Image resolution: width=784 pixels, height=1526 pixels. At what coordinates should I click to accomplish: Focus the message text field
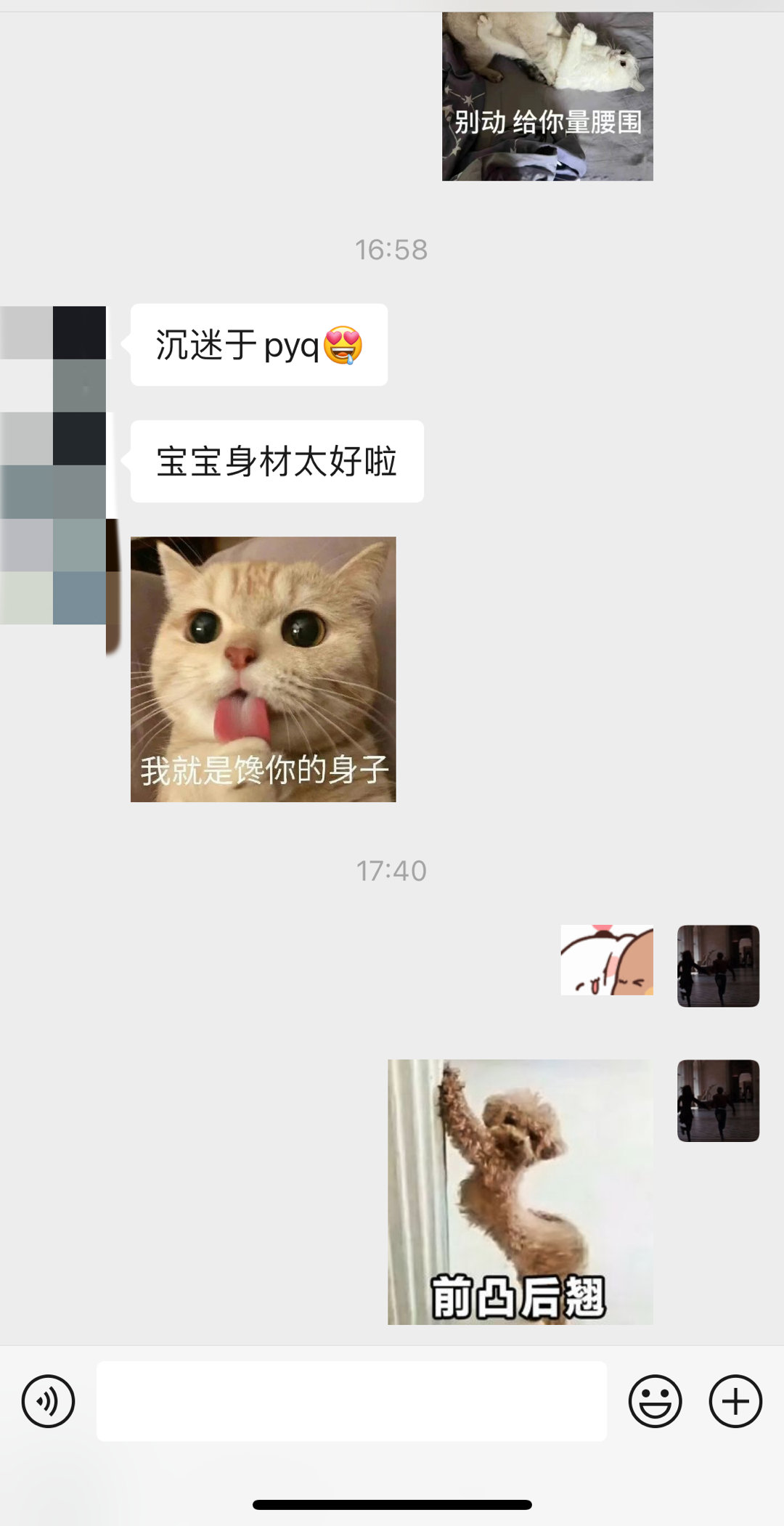point(351,1401)
